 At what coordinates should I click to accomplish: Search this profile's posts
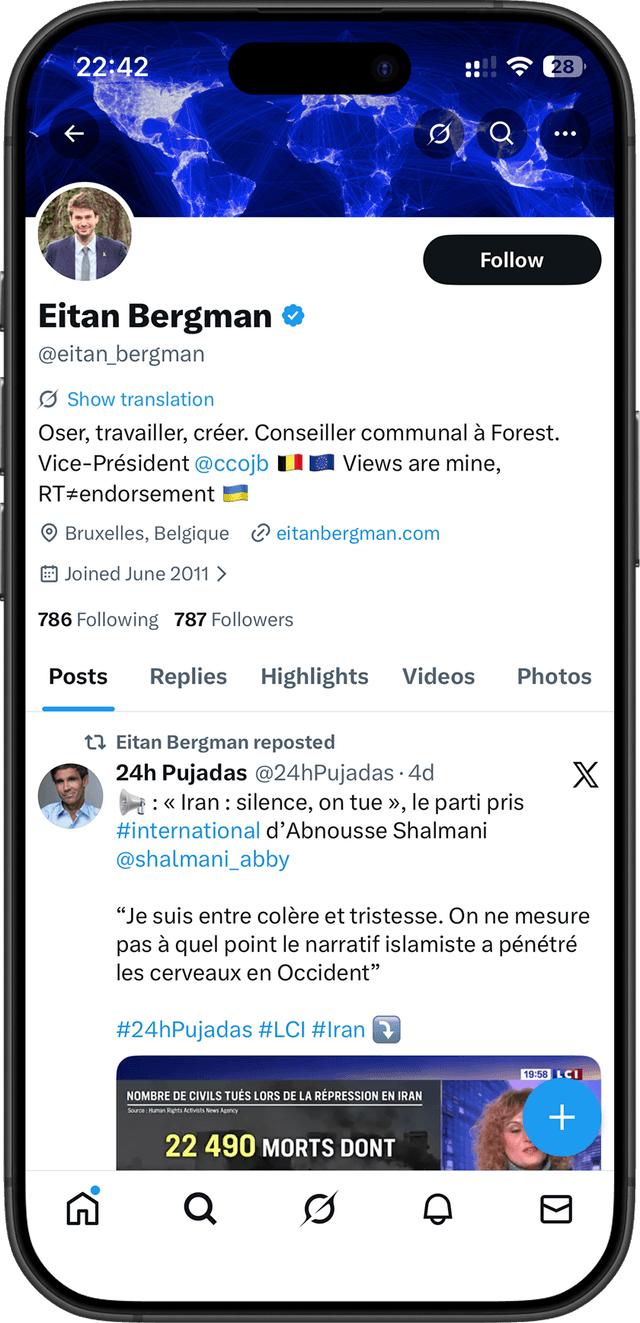coord(501,134)
